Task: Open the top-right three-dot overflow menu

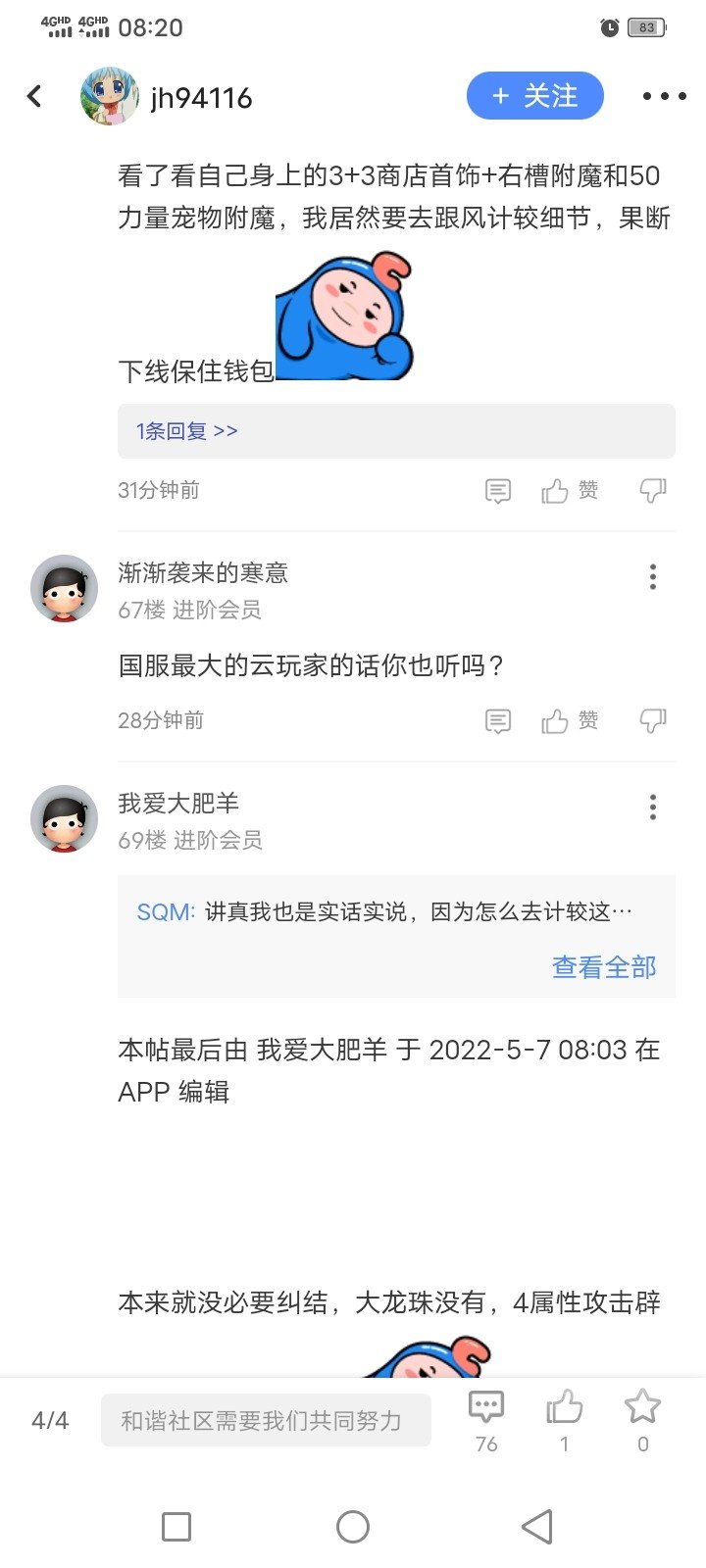Action: point(664,96)
